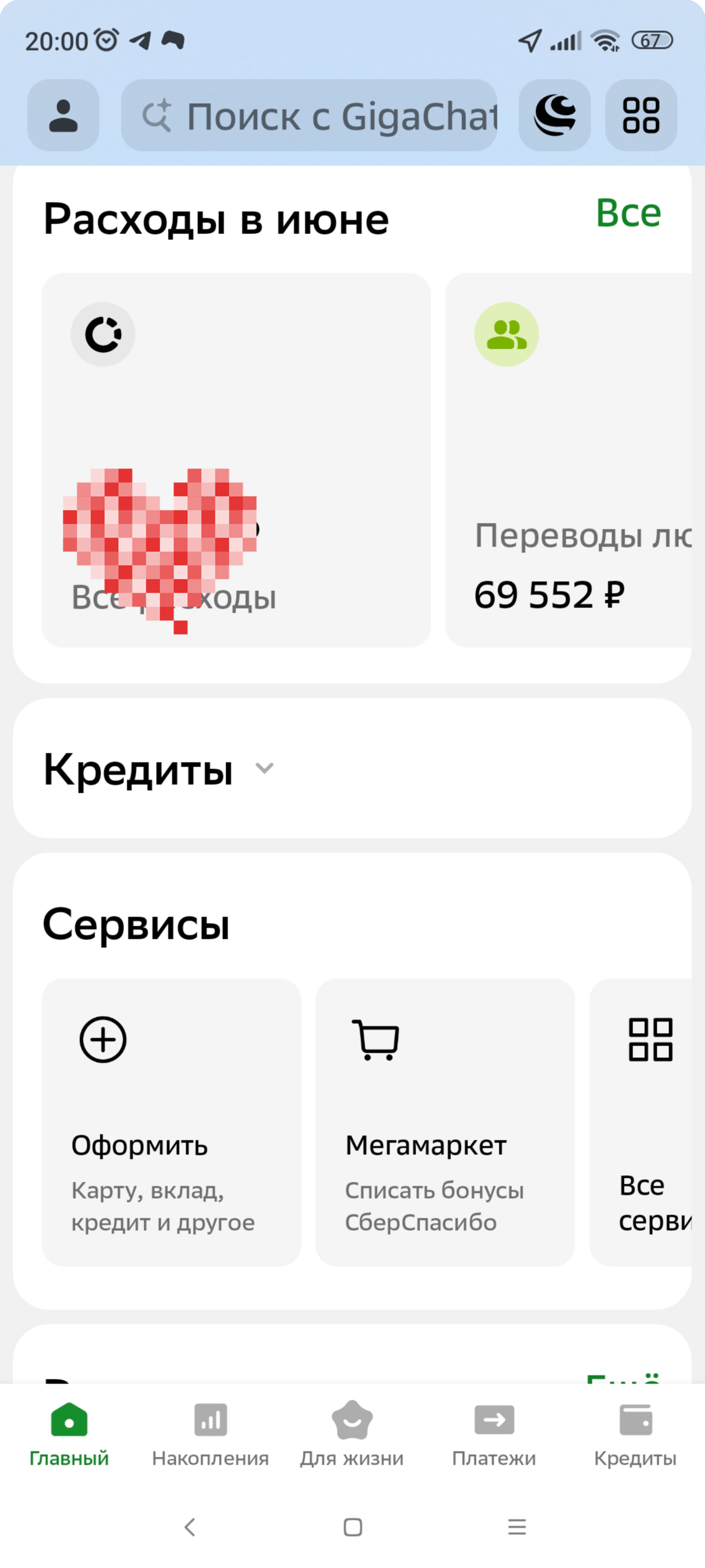Switch to the Накопления tab
This screenshot has height=1568, width=705.
click(x=210, y=1434)
